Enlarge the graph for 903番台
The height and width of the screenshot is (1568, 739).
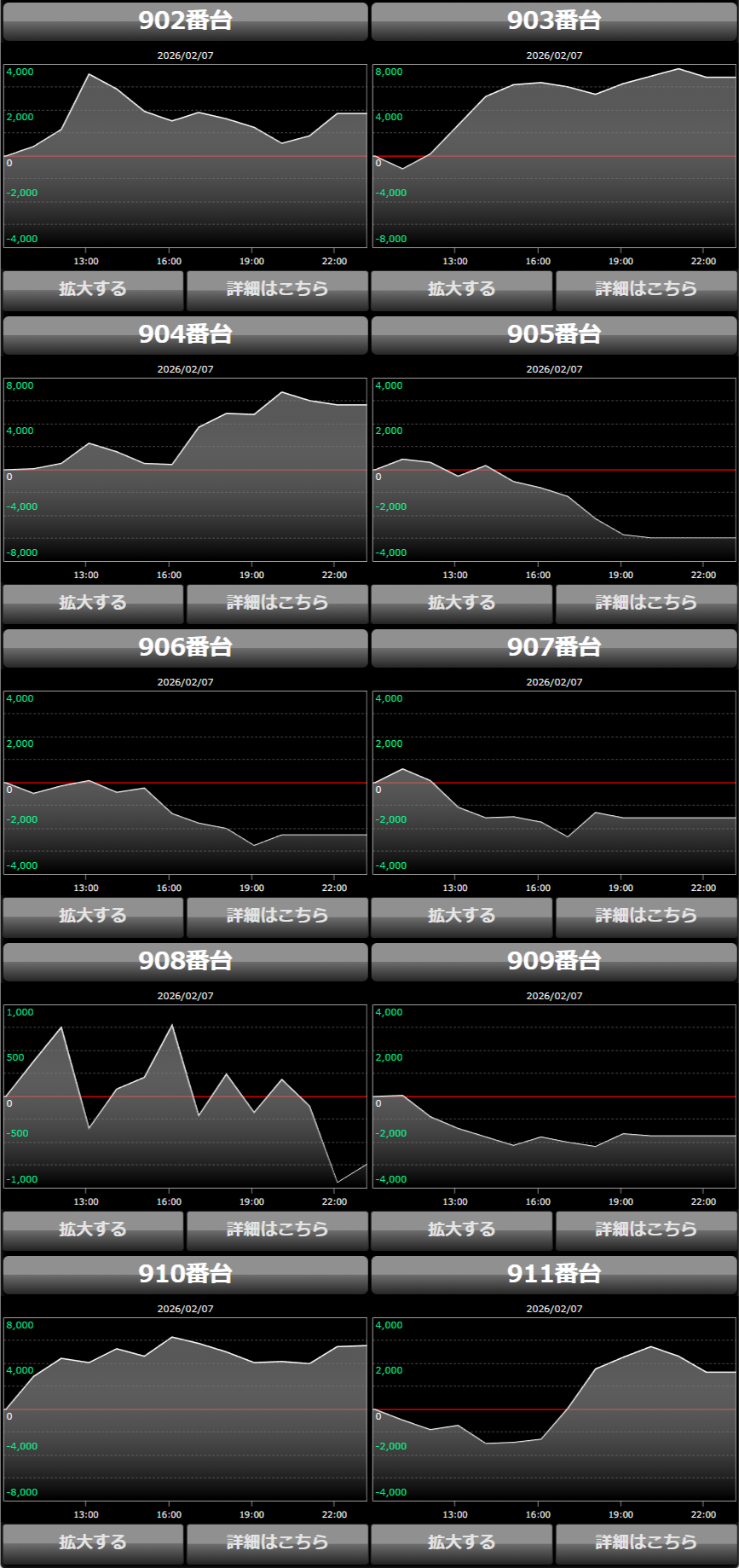461,289
